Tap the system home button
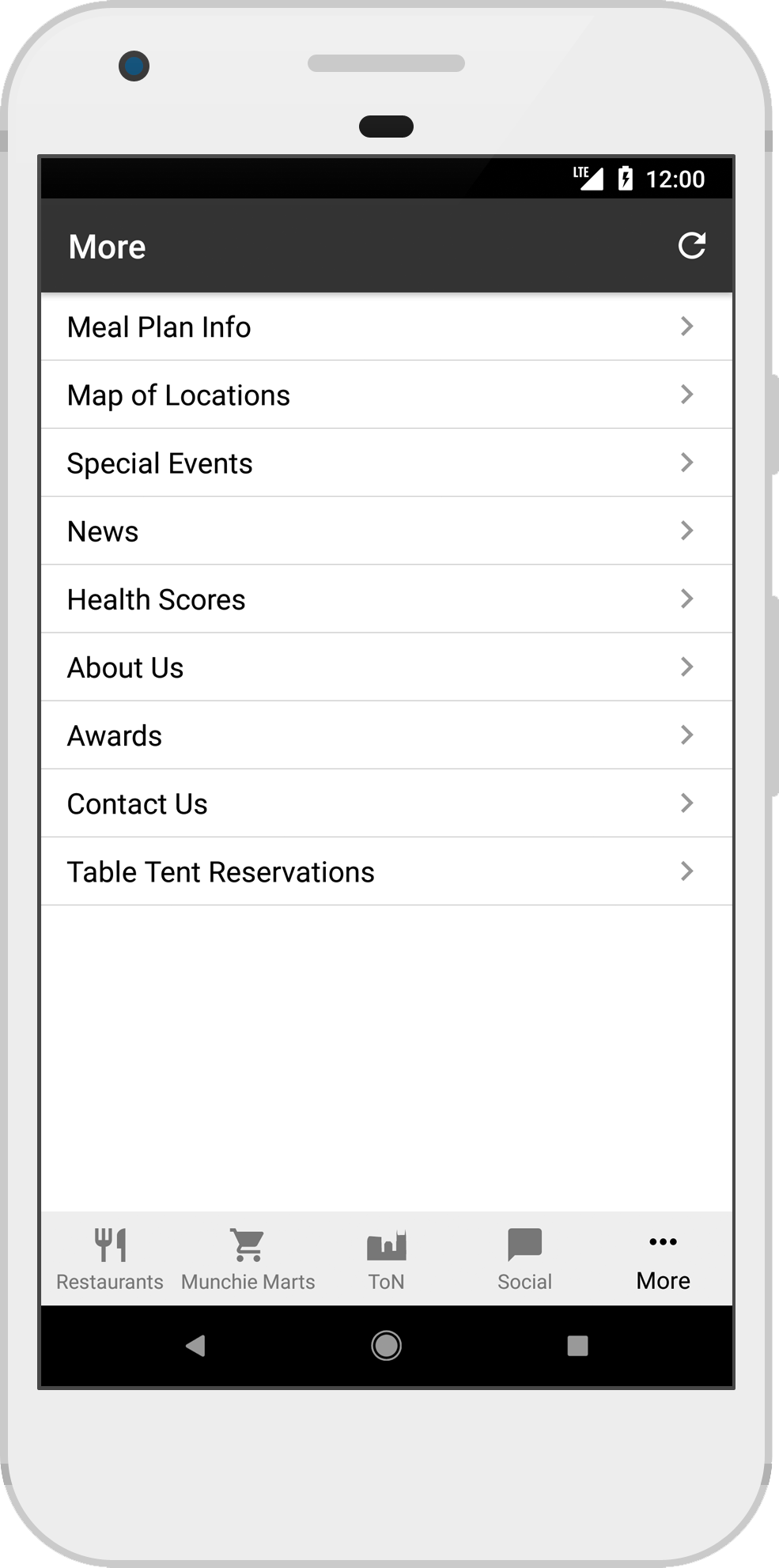The height and width of the screenshot is (1568, 779). tap(386, 1345)
